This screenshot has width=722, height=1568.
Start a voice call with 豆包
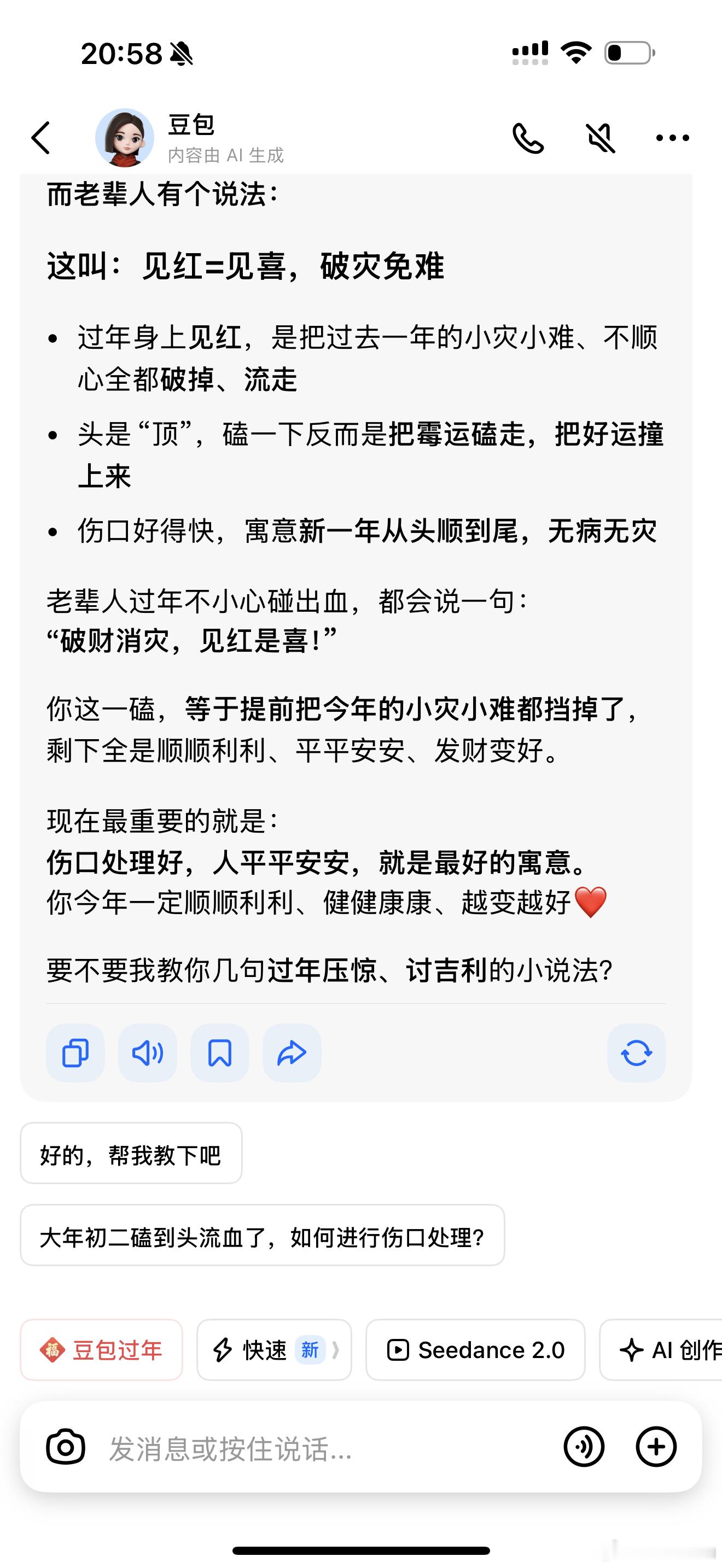(529, 138)
